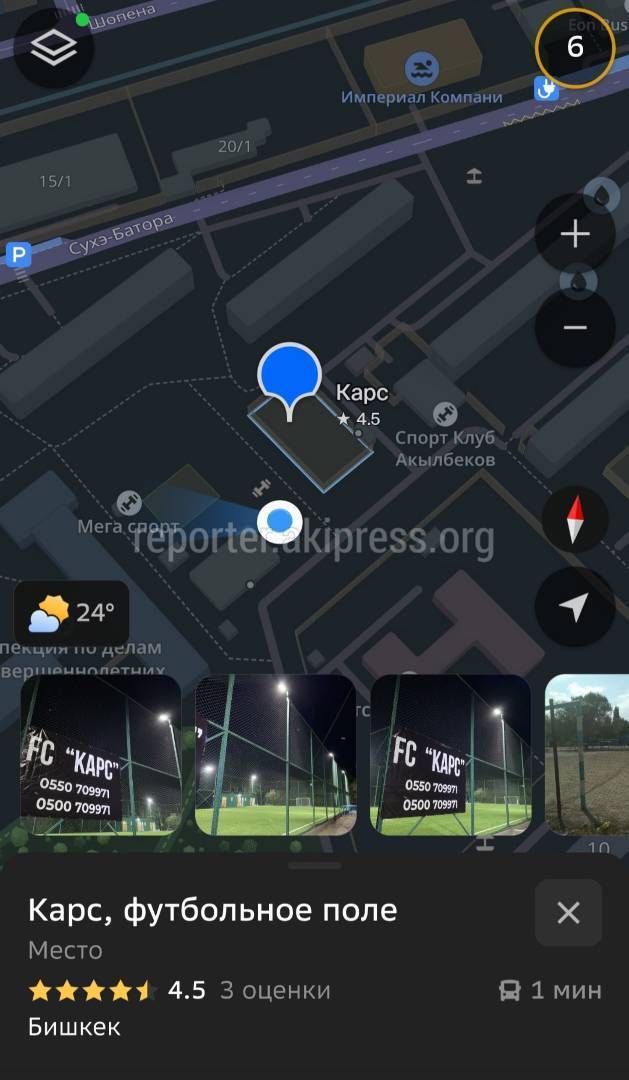Screen dimensions: 629x1080
Task: Expand the Карс, футбольное поле card
Action: (x=315, y=865)
